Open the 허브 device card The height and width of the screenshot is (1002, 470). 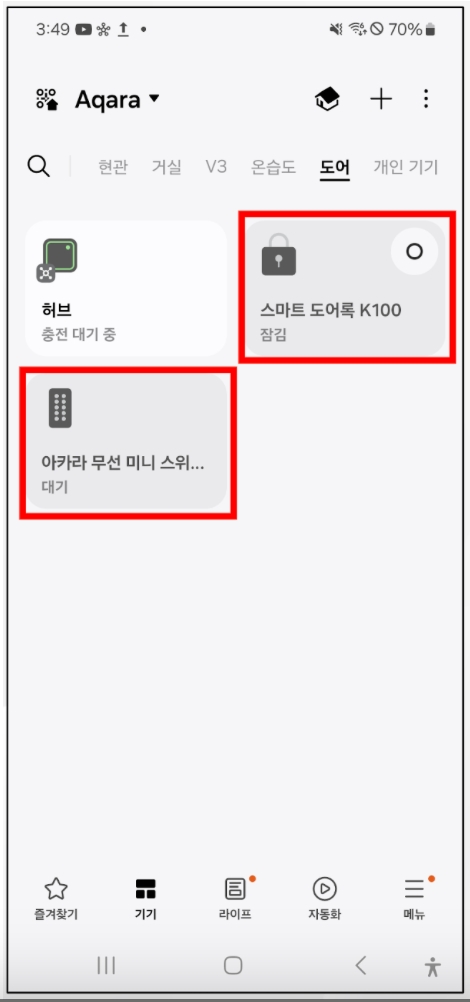pos(126,288)
